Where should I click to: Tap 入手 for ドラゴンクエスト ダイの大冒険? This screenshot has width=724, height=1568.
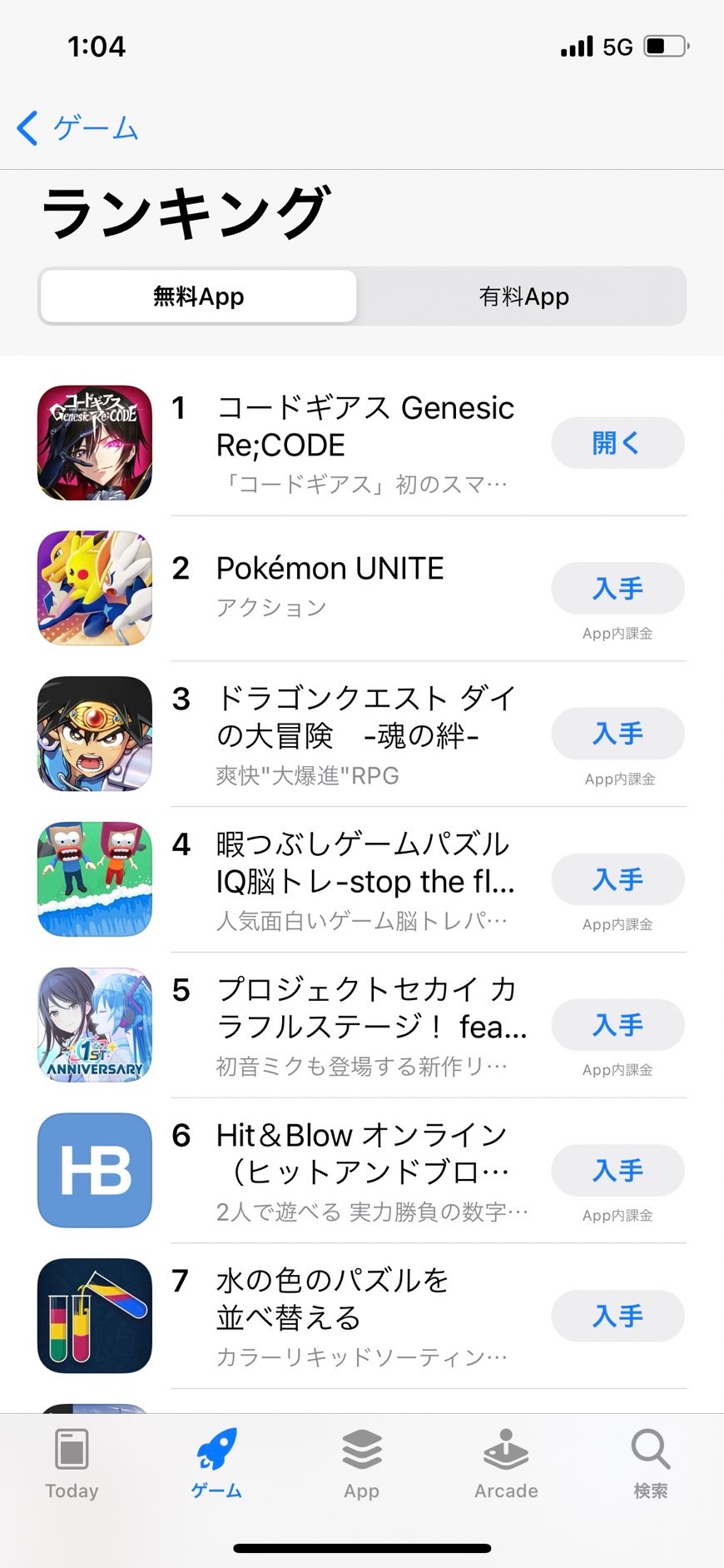617,734
